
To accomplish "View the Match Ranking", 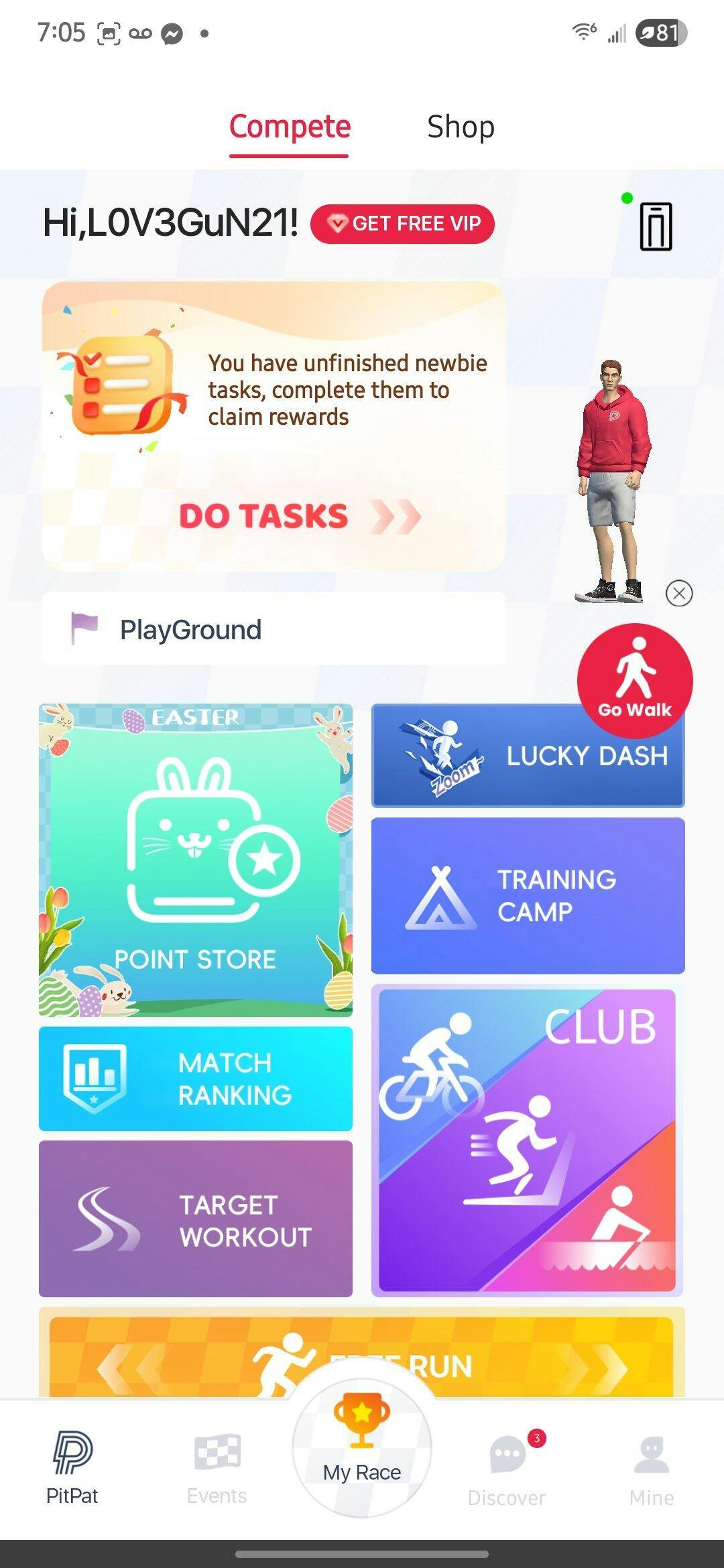I will tap(196, 1078).
